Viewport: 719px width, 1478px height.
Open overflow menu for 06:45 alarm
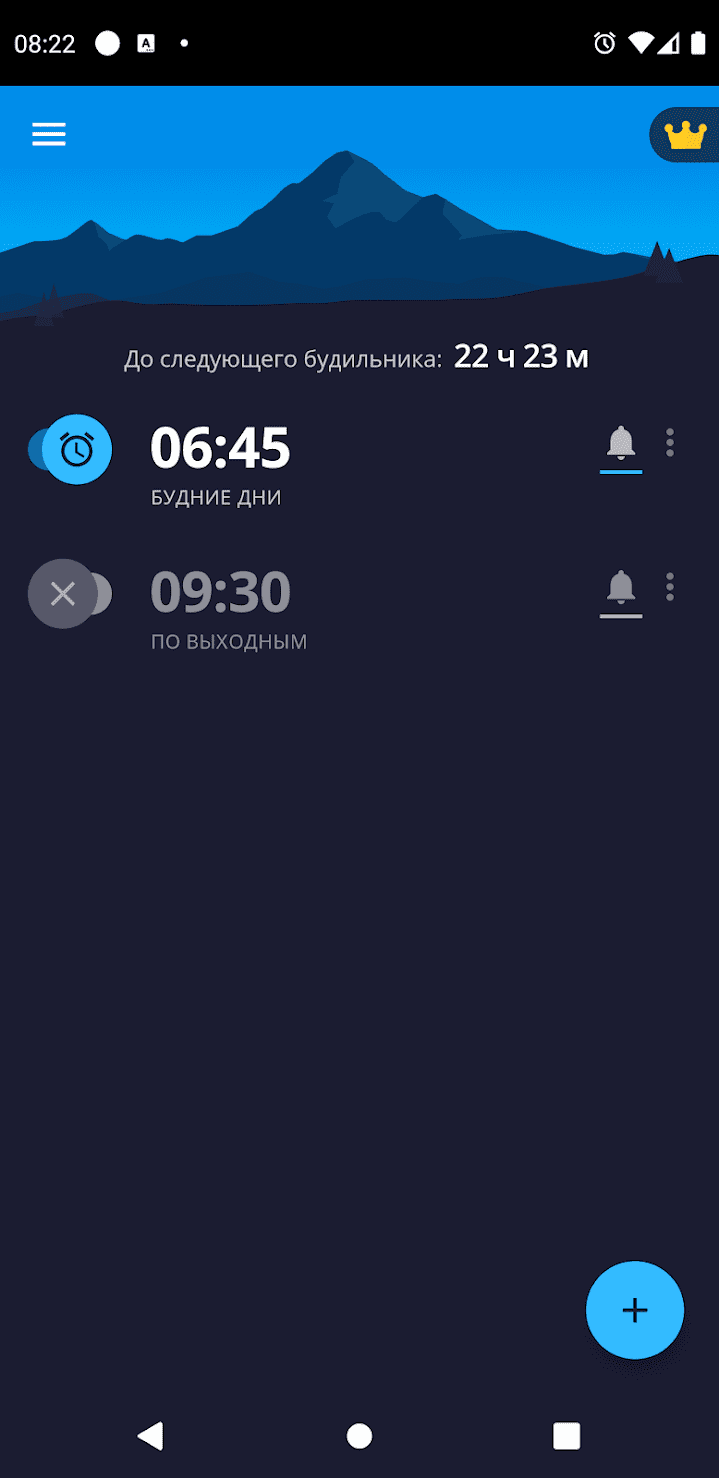pyautogui.click(x=670, y=442)
